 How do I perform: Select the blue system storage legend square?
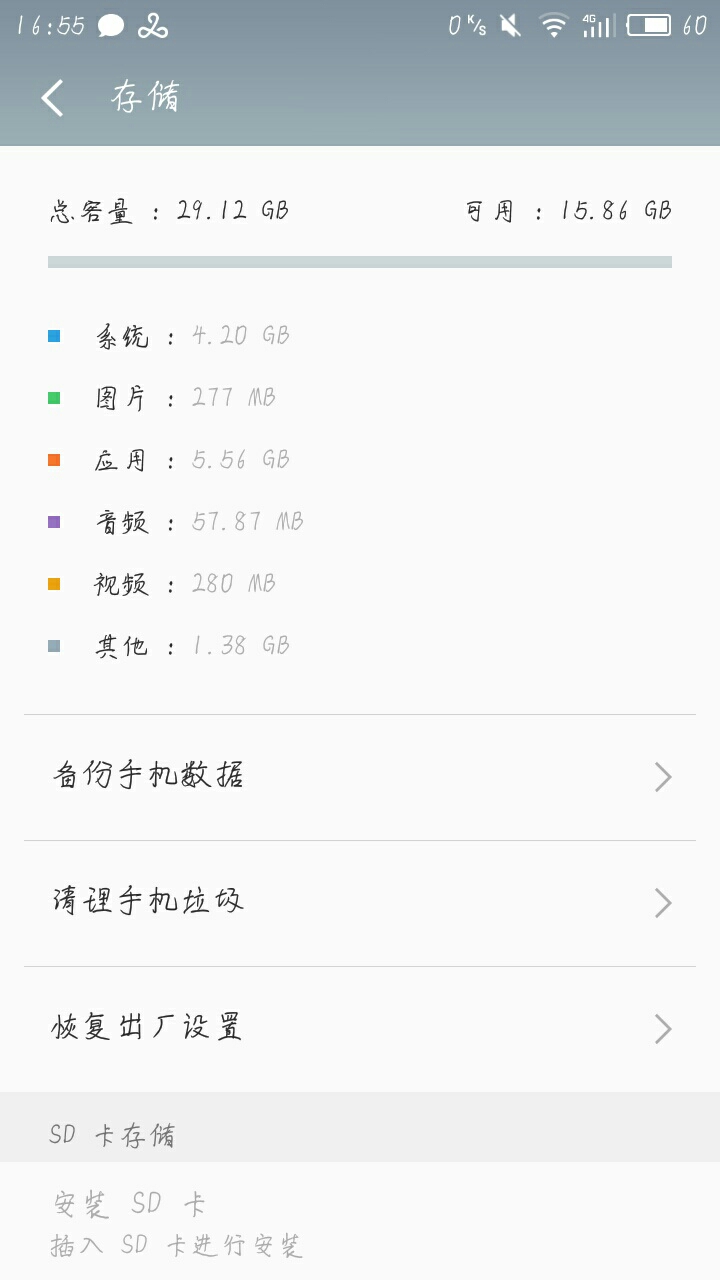[53, 335]
